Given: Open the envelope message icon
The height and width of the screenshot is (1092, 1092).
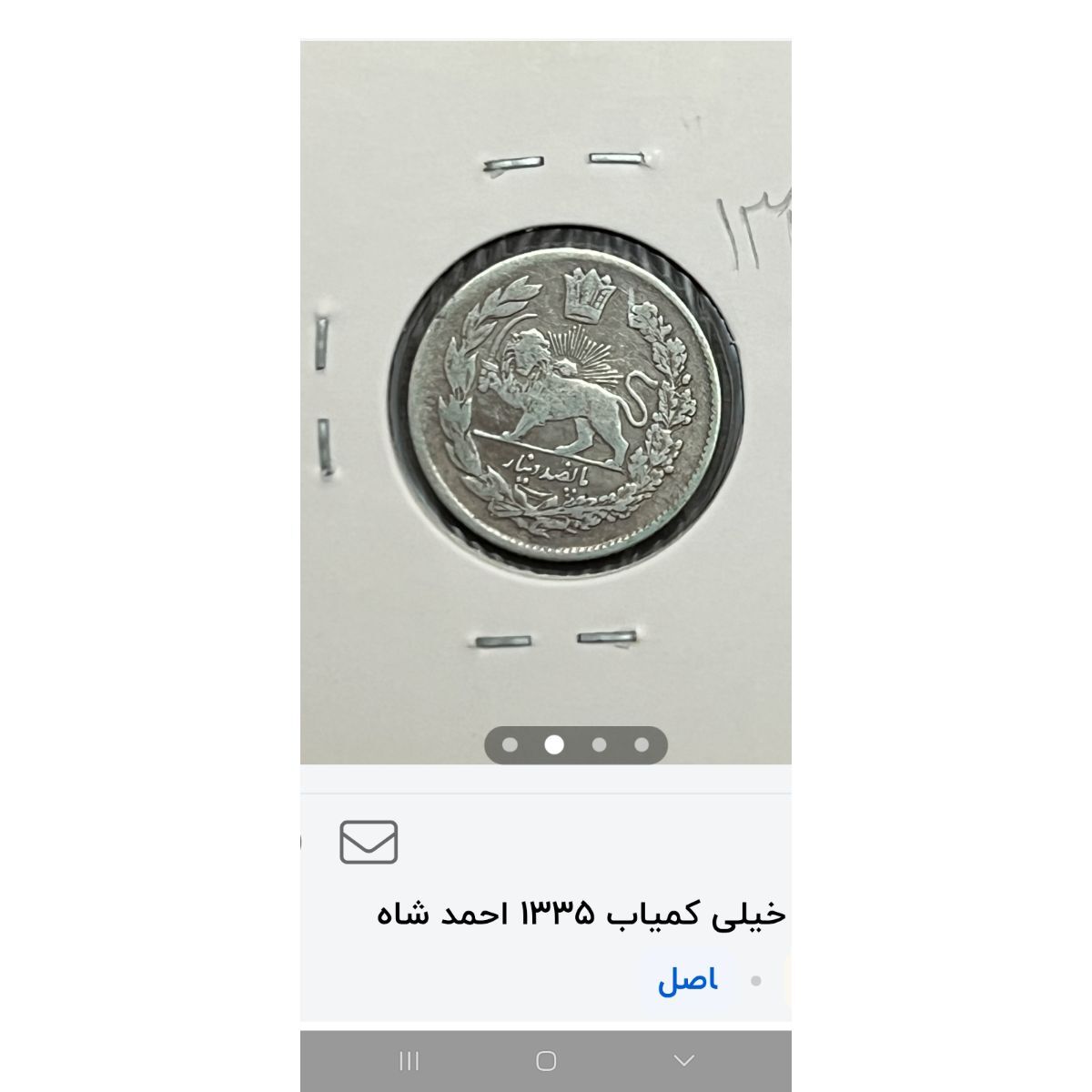Looking at the screenshot, I should pos(369,842).
